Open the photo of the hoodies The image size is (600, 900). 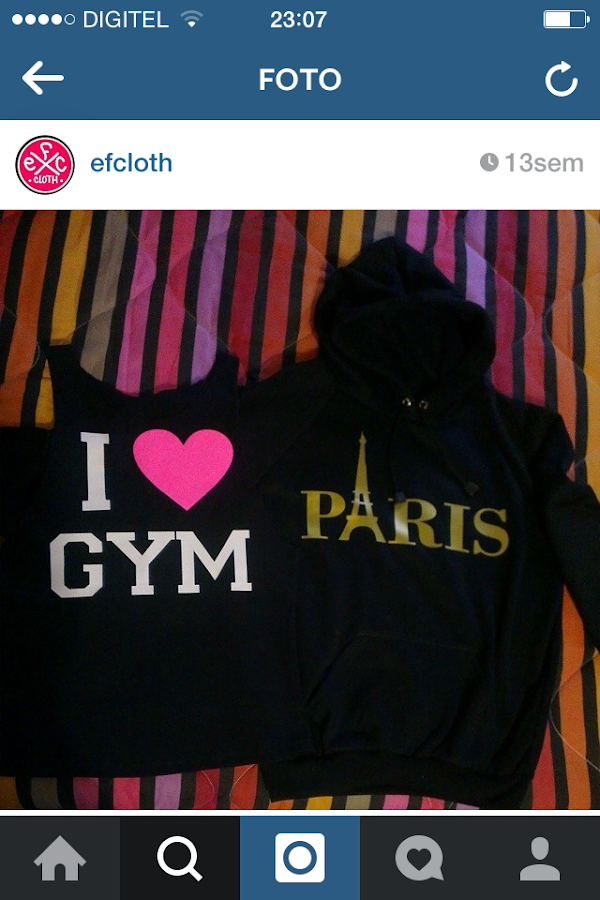coord(300,508)
